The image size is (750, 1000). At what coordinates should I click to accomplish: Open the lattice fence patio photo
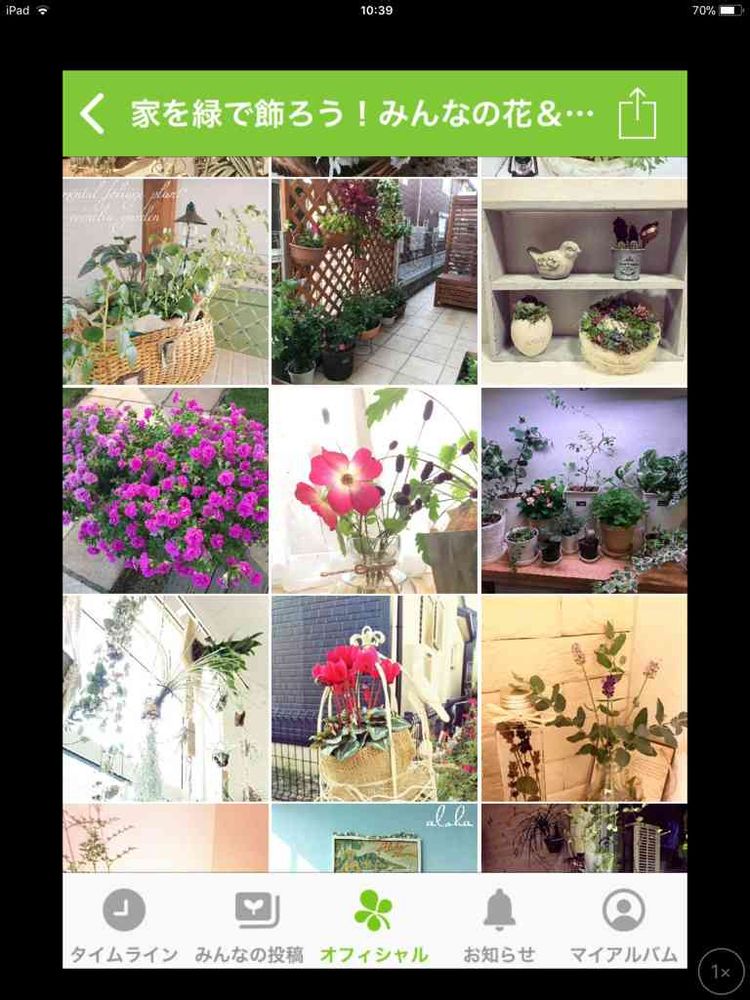point(374,281)
